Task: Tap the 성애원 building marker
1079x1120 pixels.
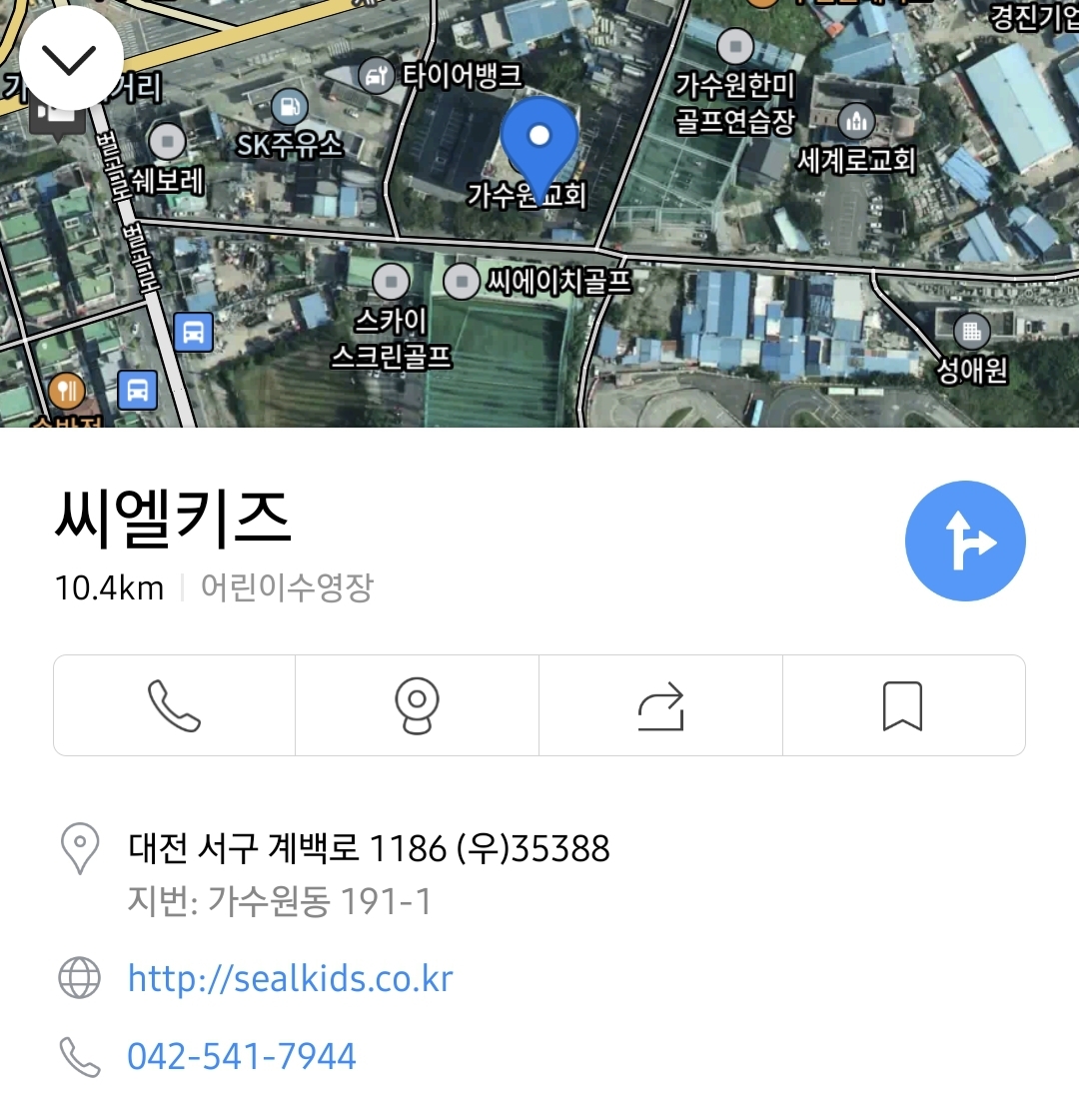Action: (x=972, y=330)
